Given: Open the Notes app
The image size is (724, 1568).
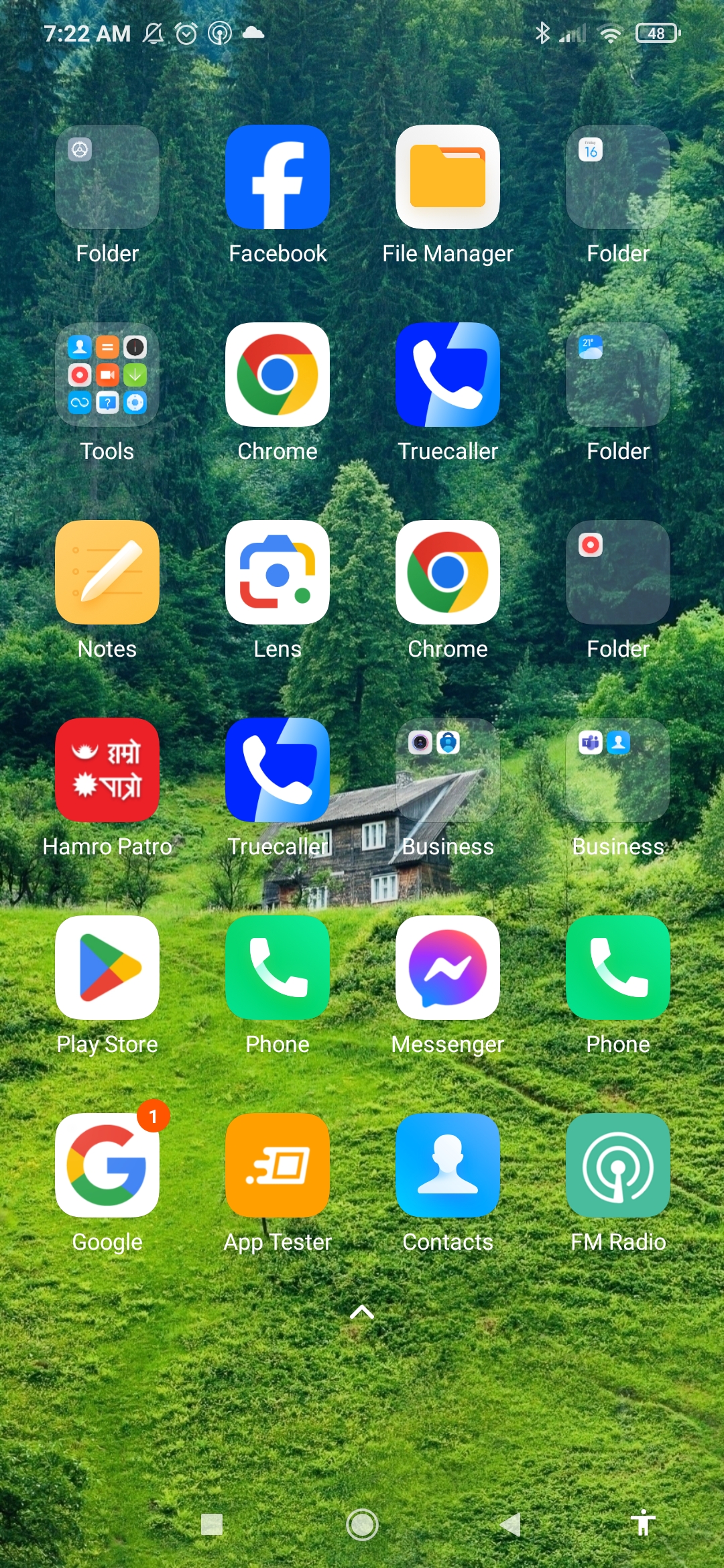Looking at the screenshot, I should (x=107, y=572).
